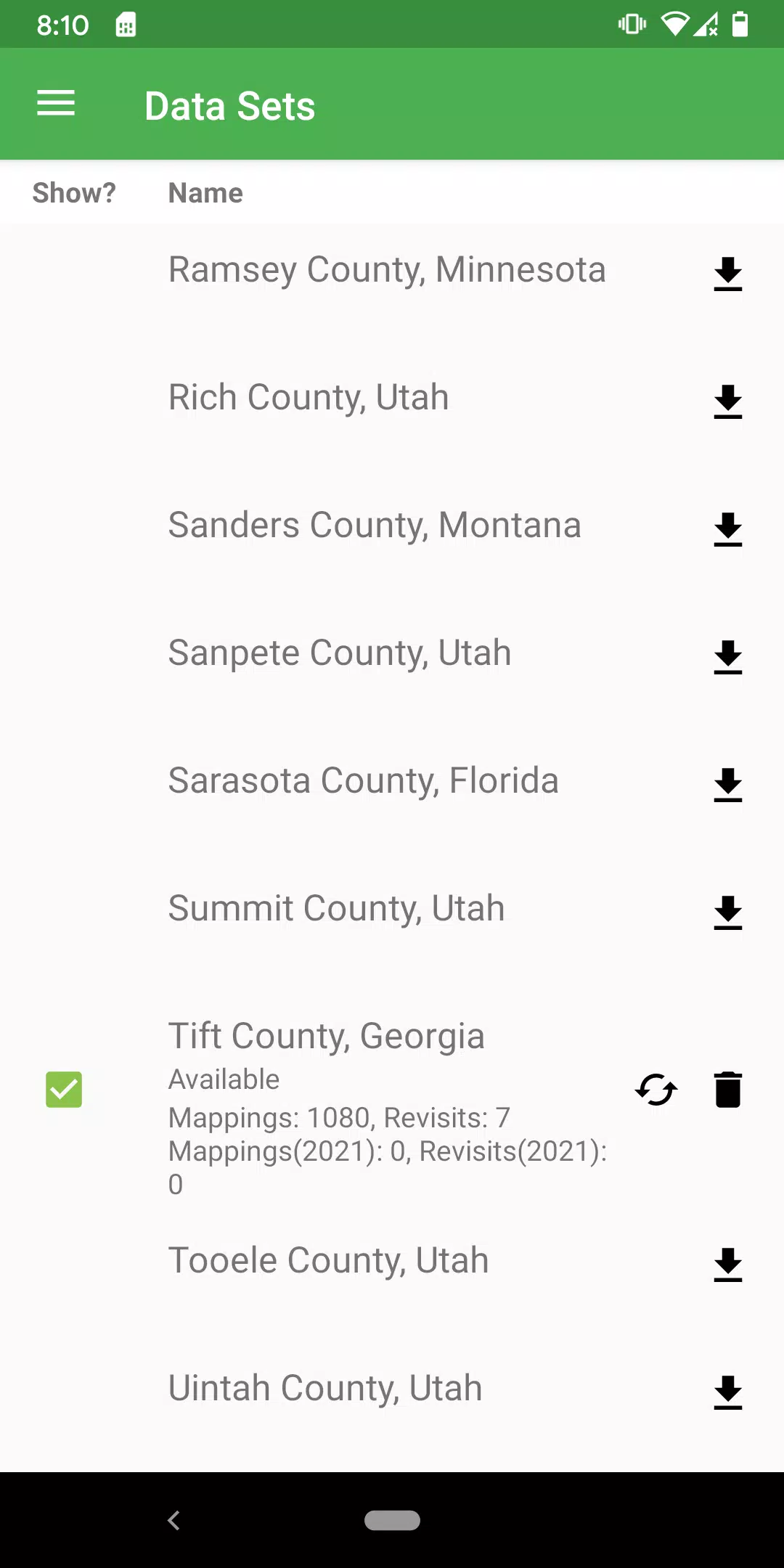The width and height of the screenshot is (784, 1568).
Task: Download the Rich County, Utah data set
Action: click(727, 401)
